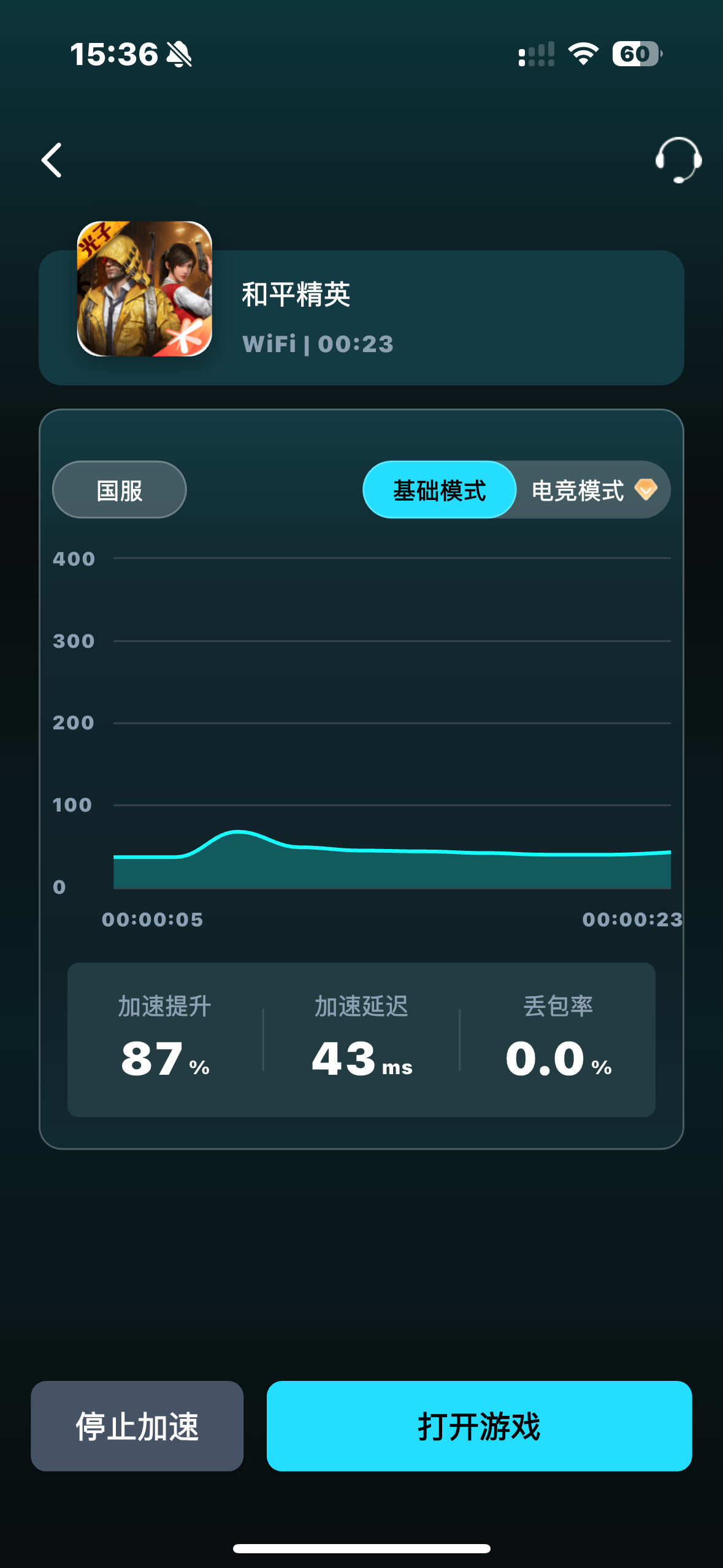Image resolution: width=723 pixels, height=1568 pixels.
Task: Select 基础模式 mode
Action: [x=439, y=490]
